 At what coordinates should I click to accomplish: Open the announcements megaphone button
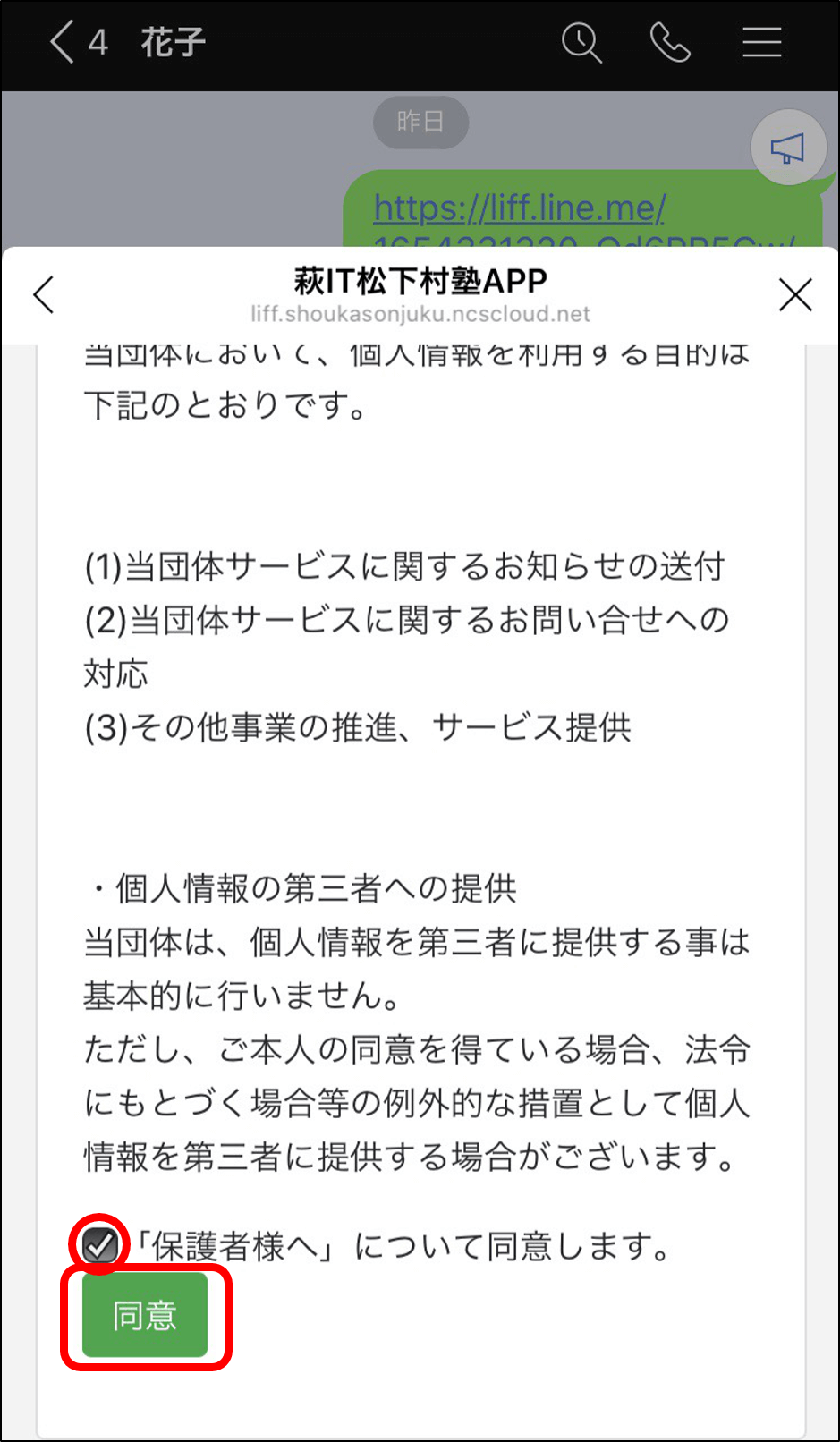pyautogui.click(x=788, y=148)
